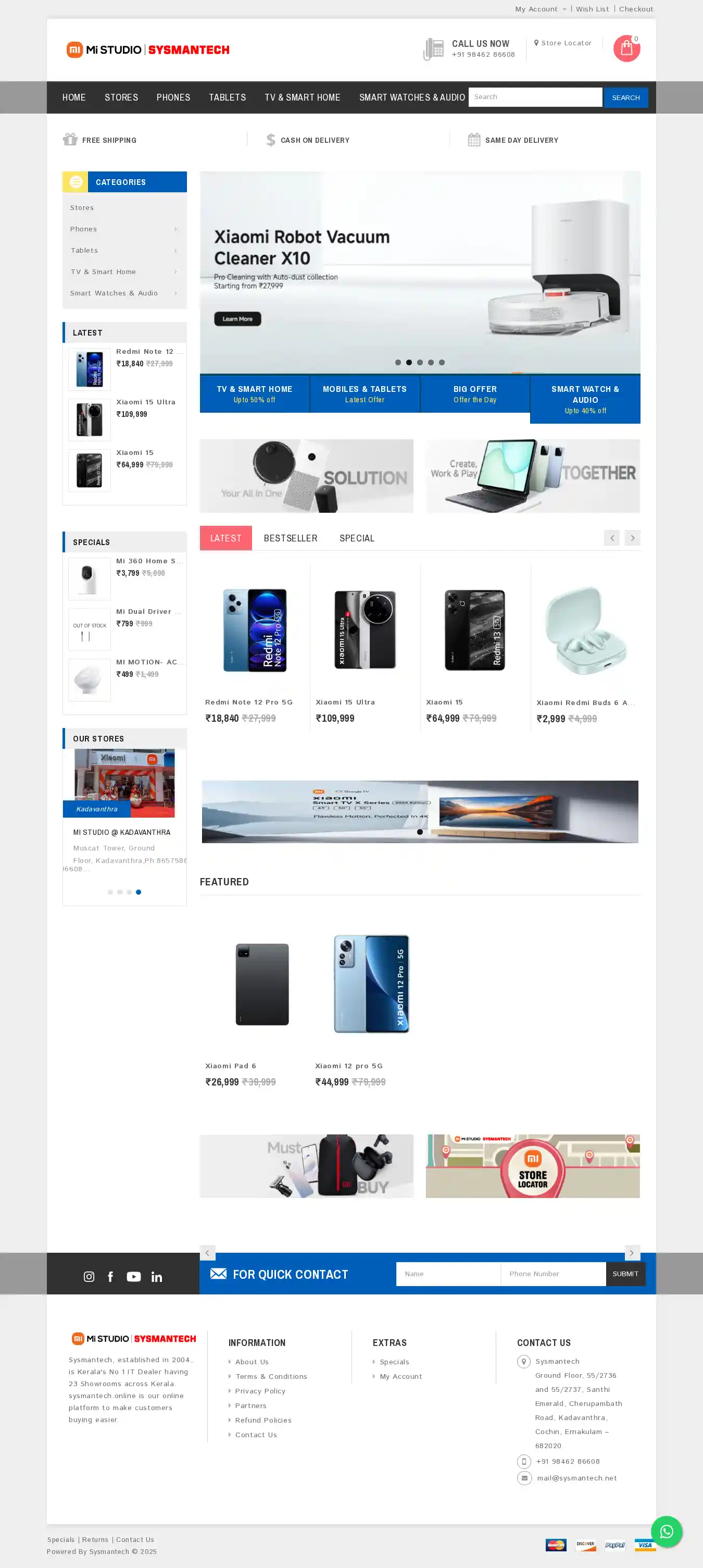
Task: Open the My Account dropdown
Action: [x=540, y=9]
